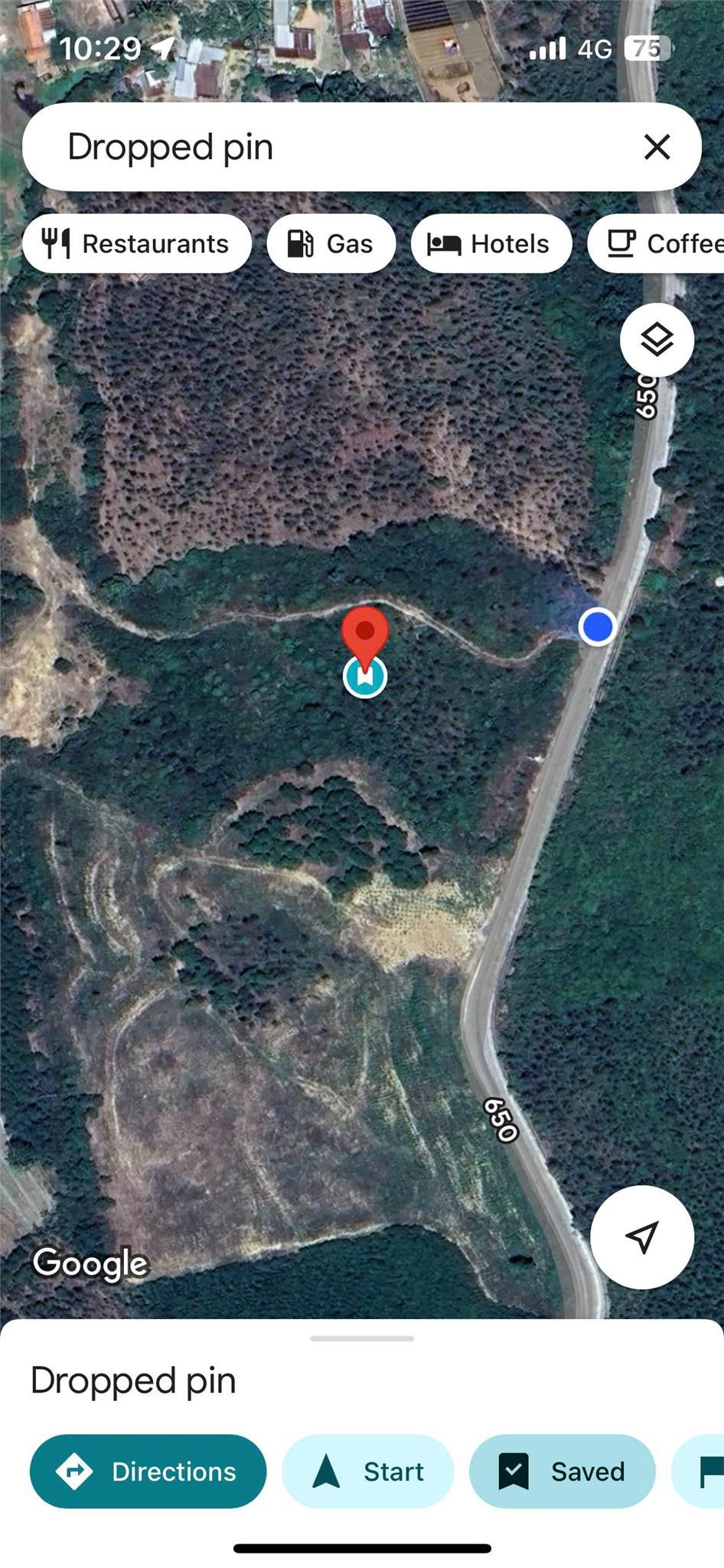Get Directions to dropped pin
Image resolution: width=724 pixels, height=1568 pixels.
pyautogui.click(x=148, y=1471)
